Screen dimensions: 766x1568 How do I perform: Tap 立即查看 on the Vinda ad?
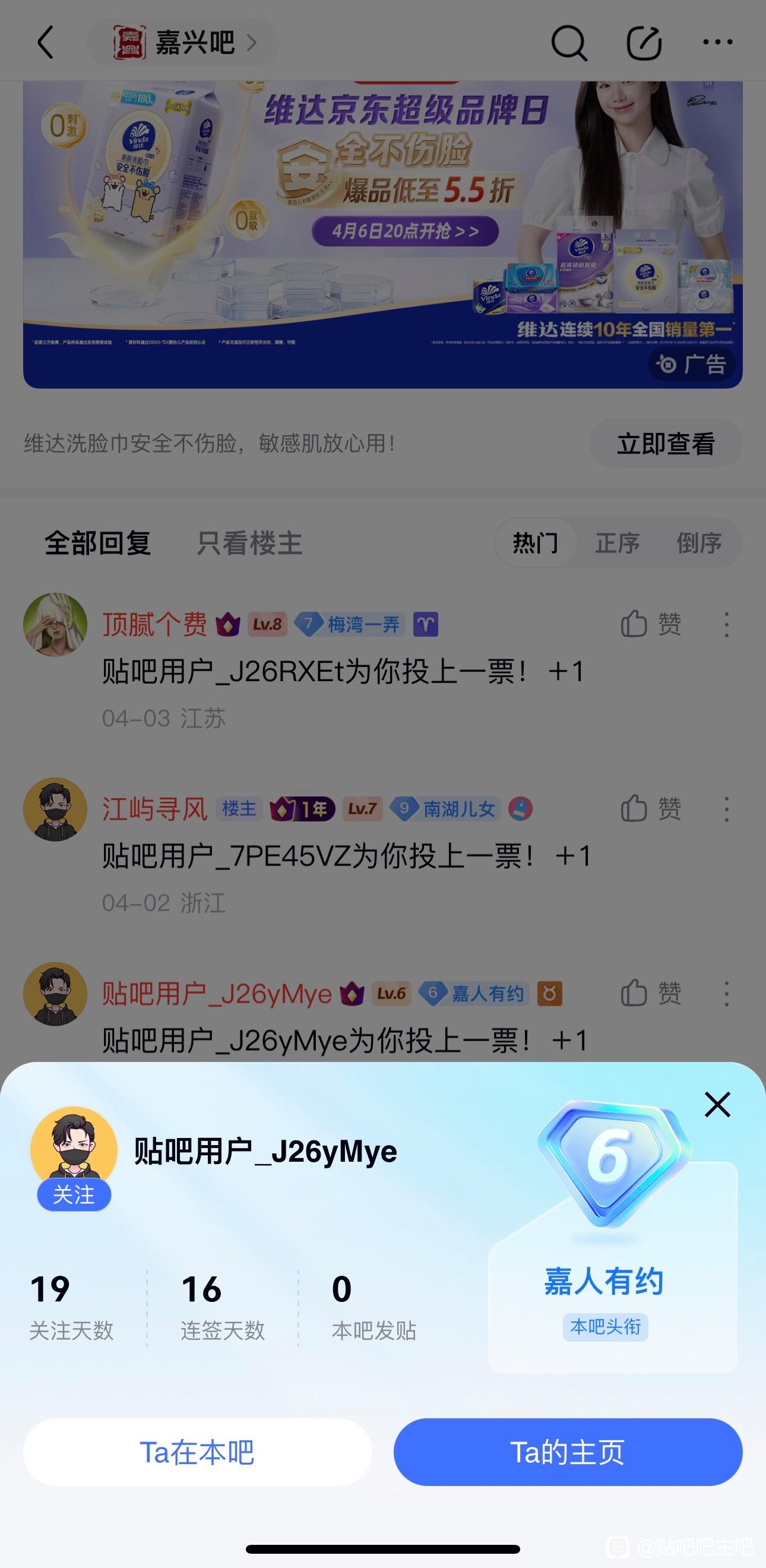pos(666,443)
